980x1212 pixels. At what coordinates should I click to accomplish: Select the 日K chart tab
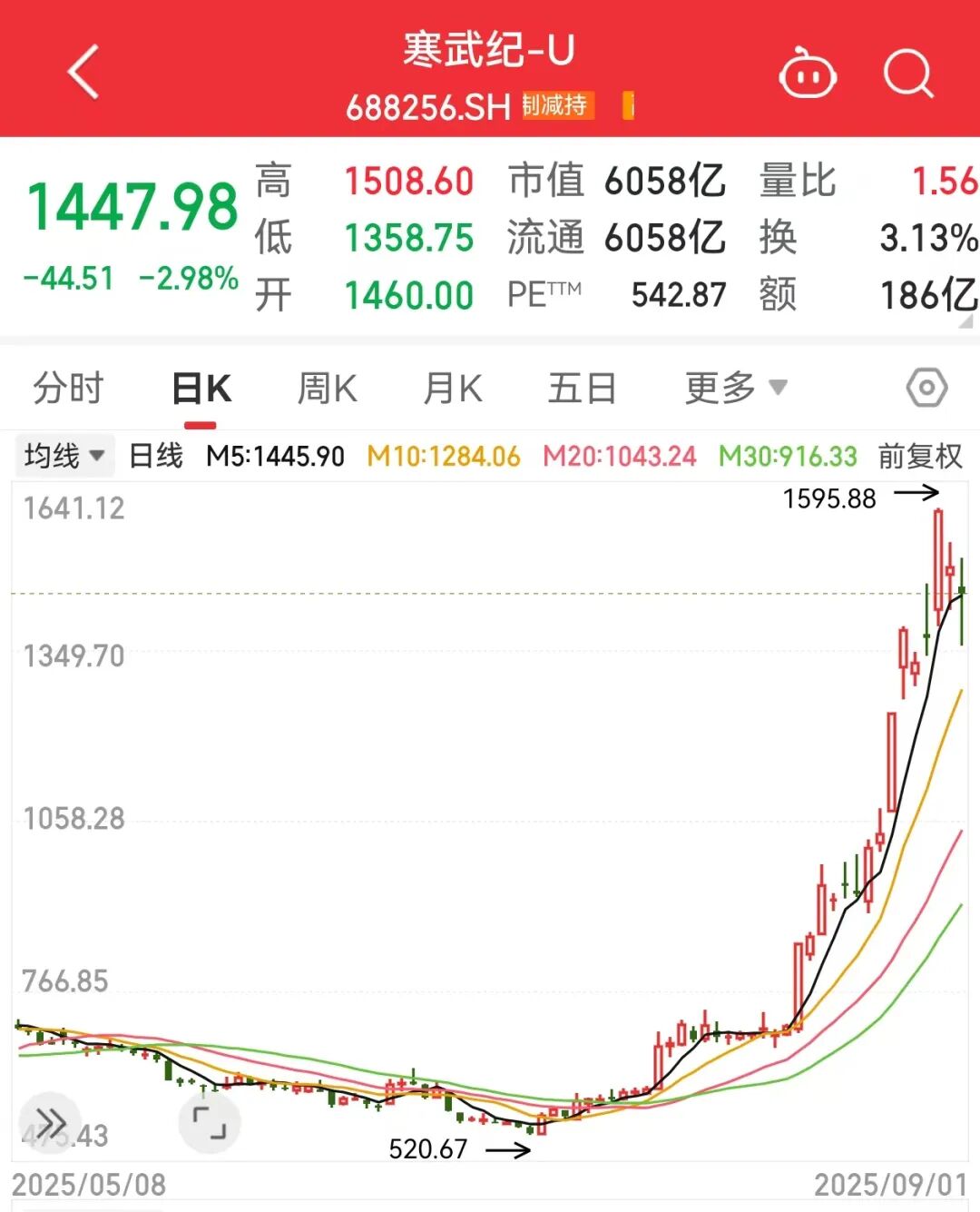(201, 389)
